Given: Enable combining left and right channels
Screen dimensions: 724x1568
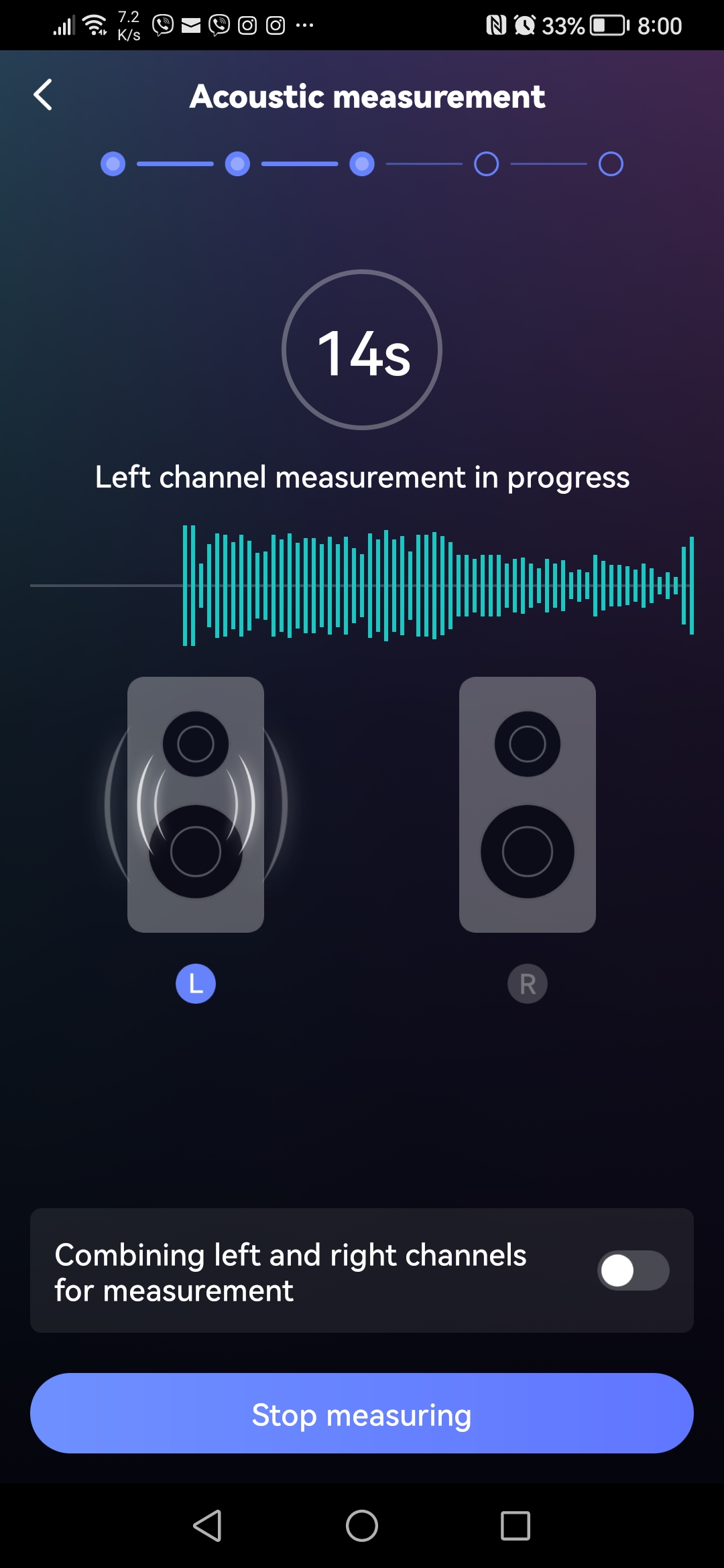Looking at the screenshot, I should pyautogui.click(x=632, y=1270).
